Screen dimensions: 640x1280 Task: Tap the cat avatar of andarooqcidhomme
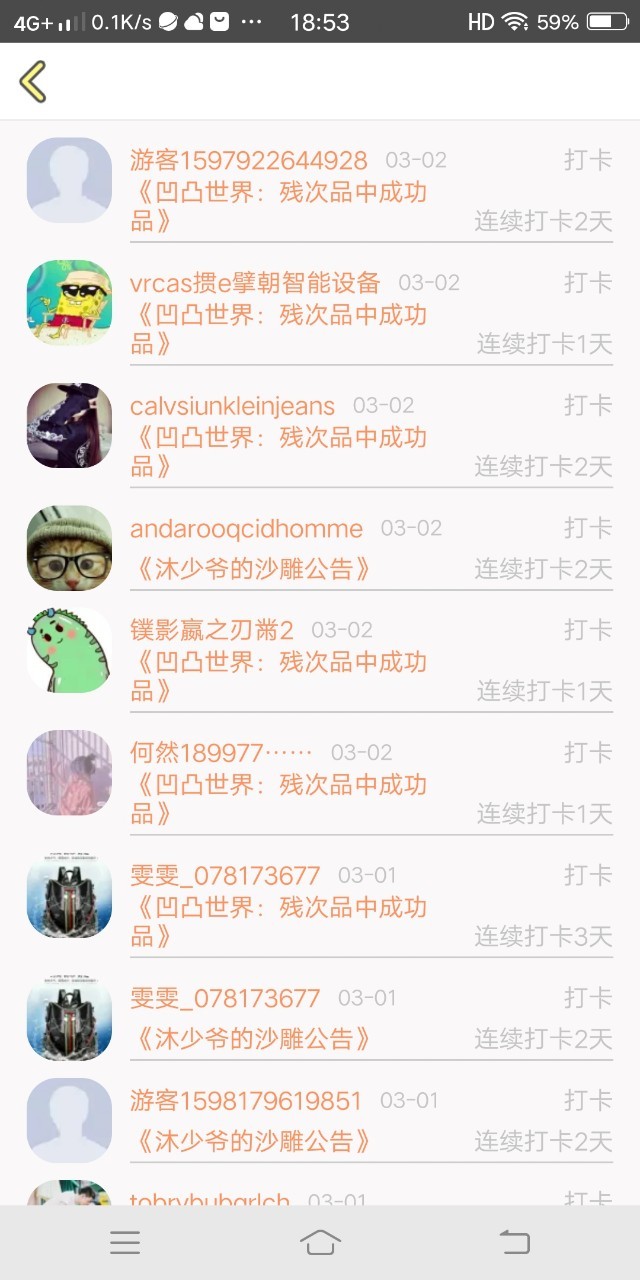69,548
